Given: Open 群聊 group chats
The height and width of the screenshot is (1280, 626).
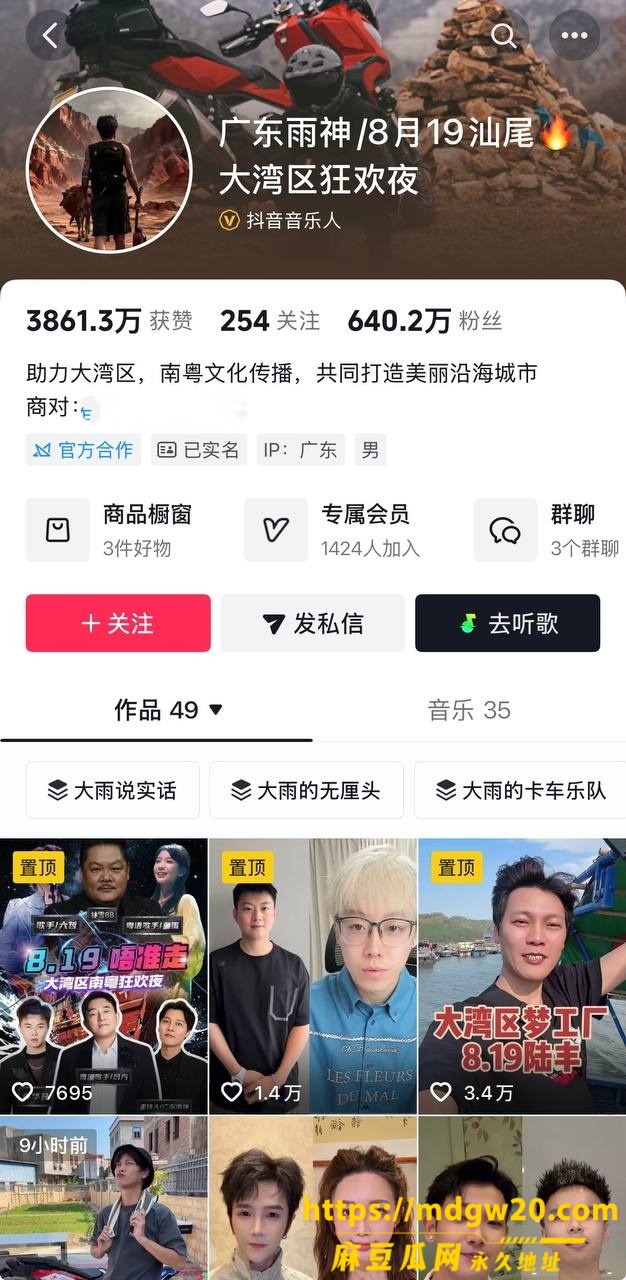Looking at the screenshot, I should pyautogui.click(x=548, y=530).
